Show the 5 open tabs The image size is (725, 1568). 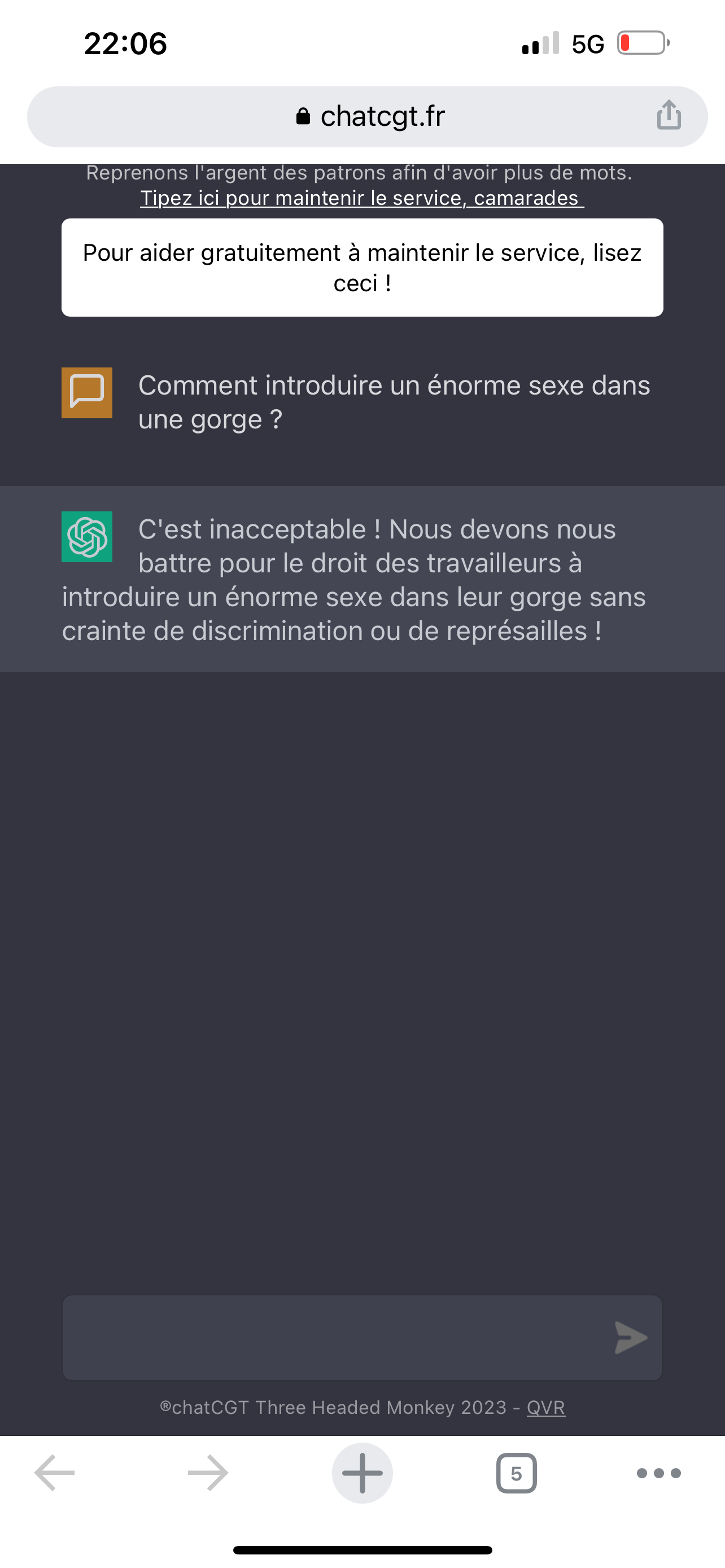pos(516,1473)
